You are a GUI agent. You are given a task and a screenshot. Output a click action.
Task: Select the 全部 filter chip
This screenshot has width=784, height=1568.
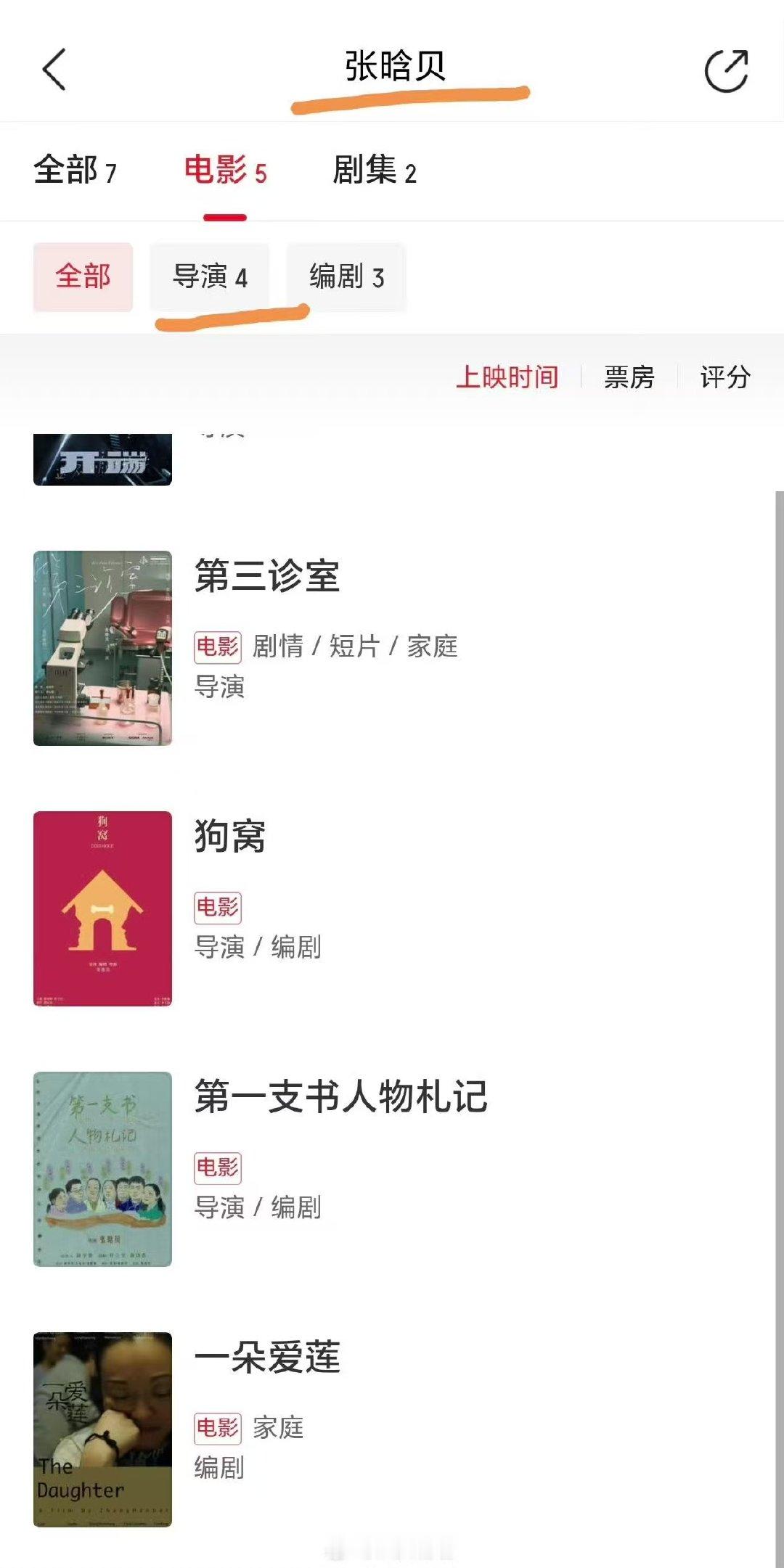[x=83, y=276]
